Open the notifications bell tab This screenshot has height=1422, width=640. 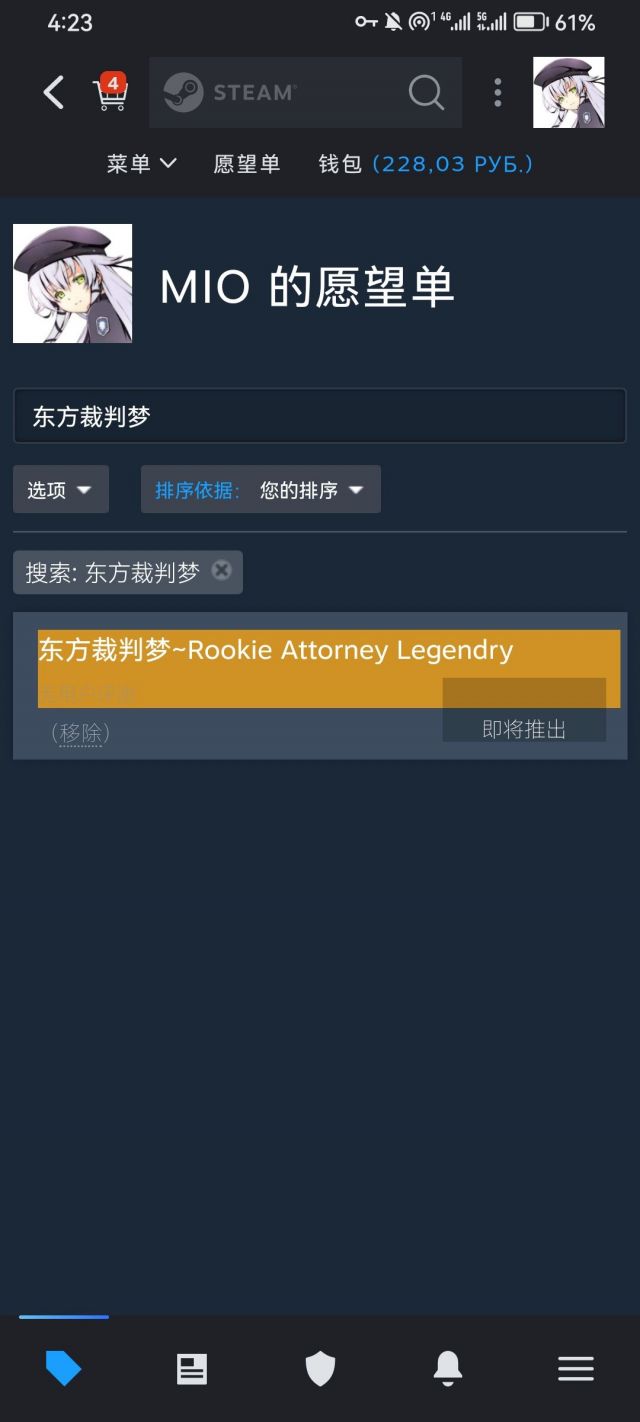[x=448, y=1368]
